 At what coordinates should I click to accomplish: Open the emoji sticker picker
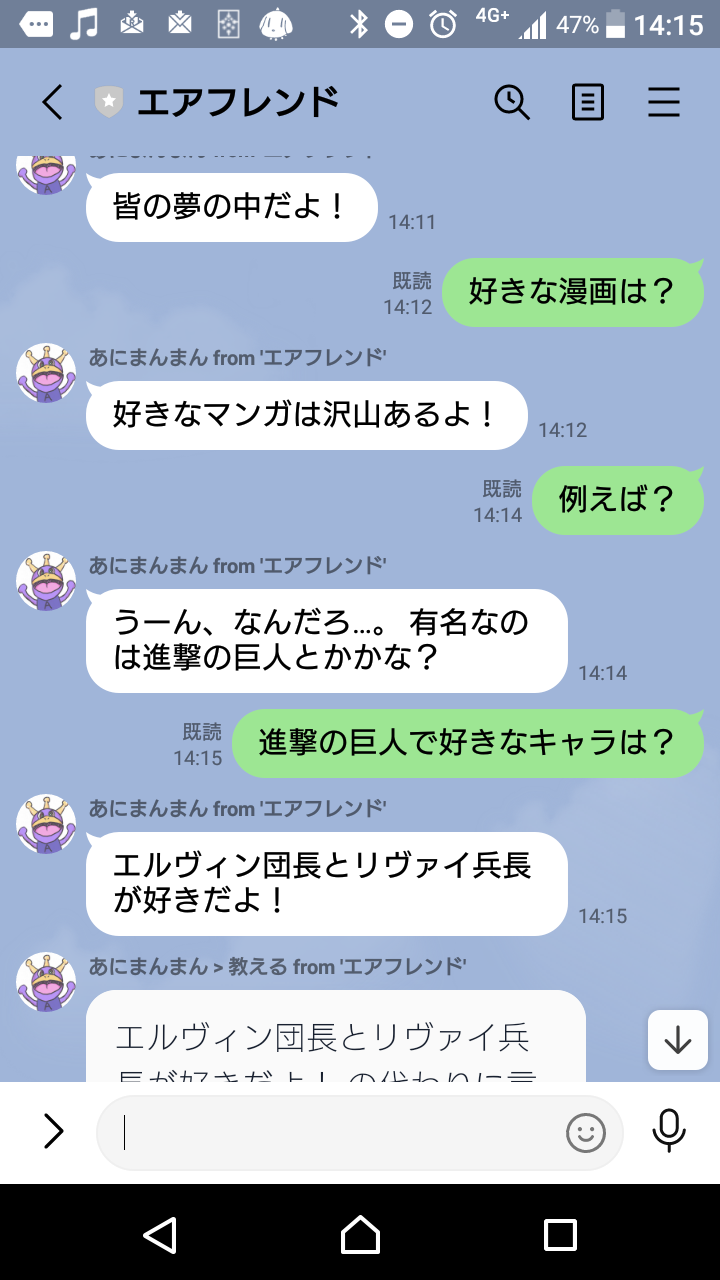point(586,1132)
